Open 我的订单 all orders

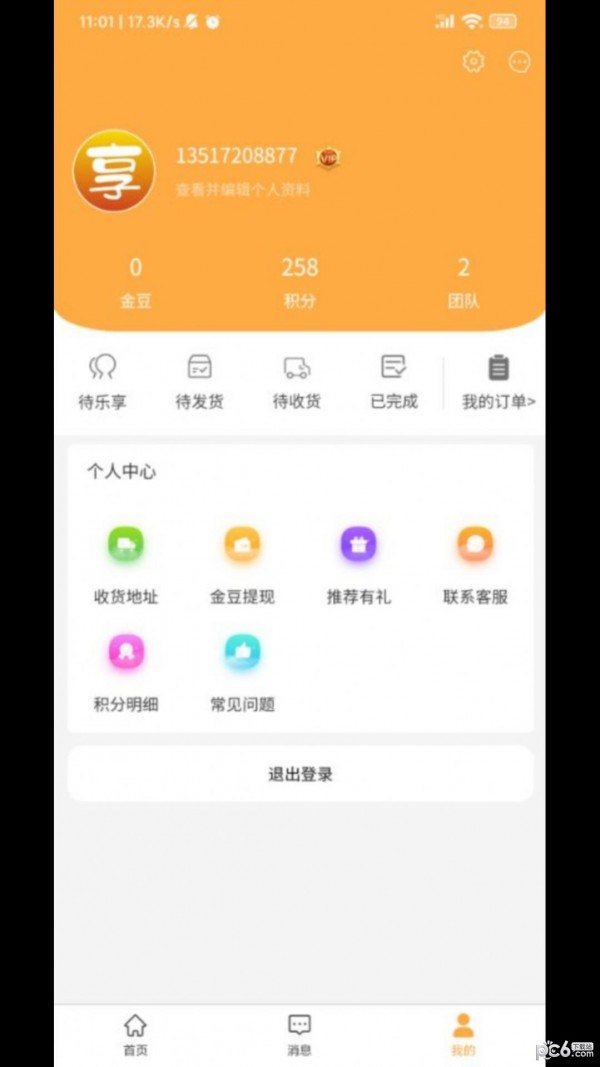click(x=498, y=382)
